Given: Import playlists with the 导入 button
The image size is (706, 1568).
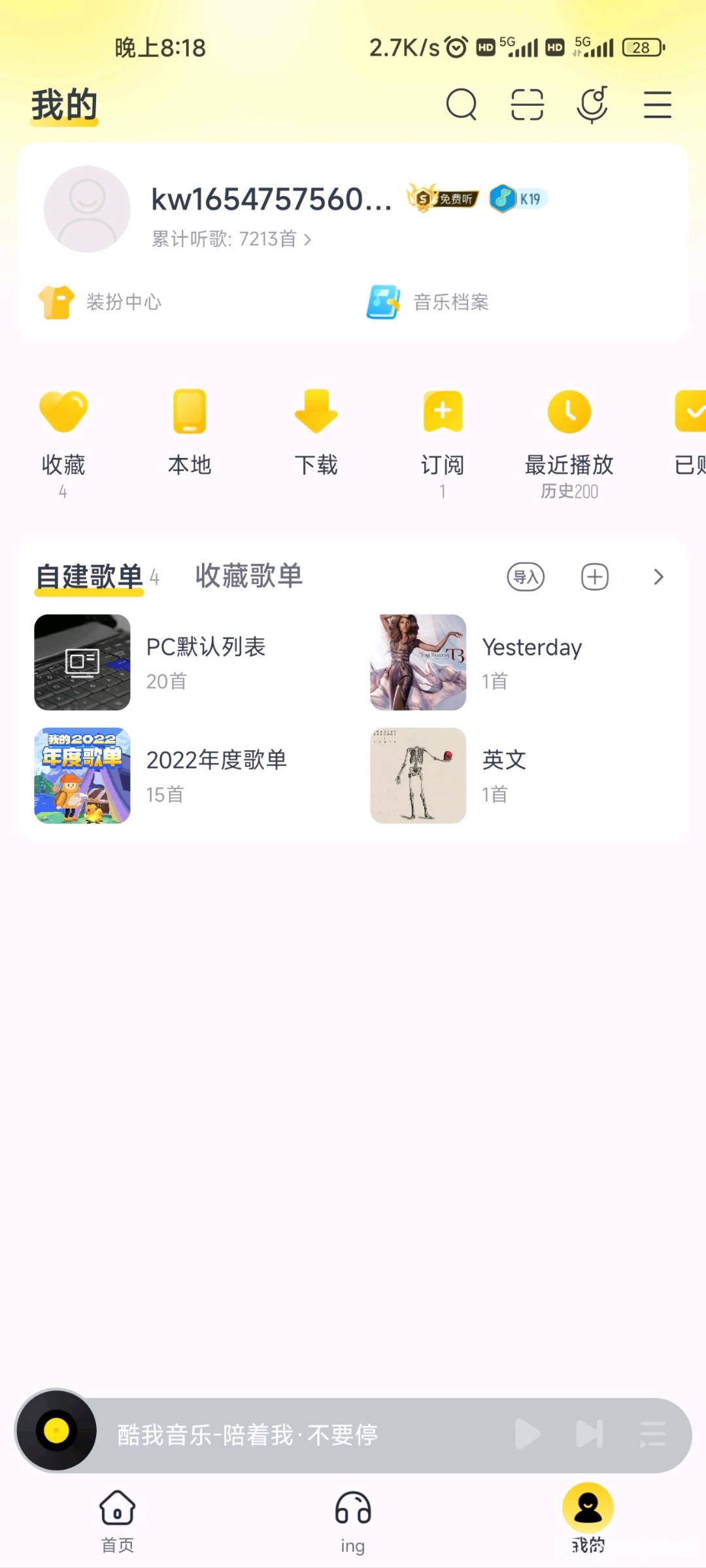Looking at the screenshot, I should coord(525,577).
